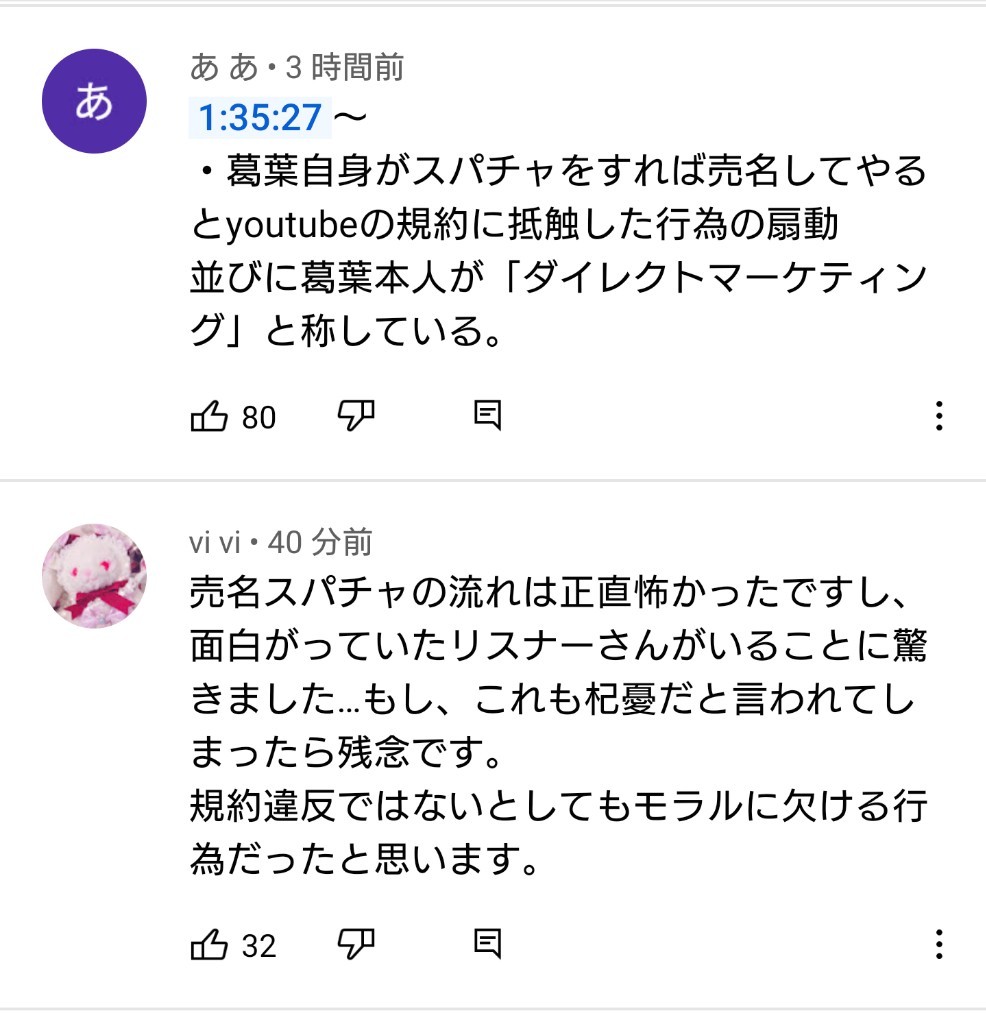Dislike the comment by vi vi
This screenshot has height=1024, width=986.
coord(355,944)
